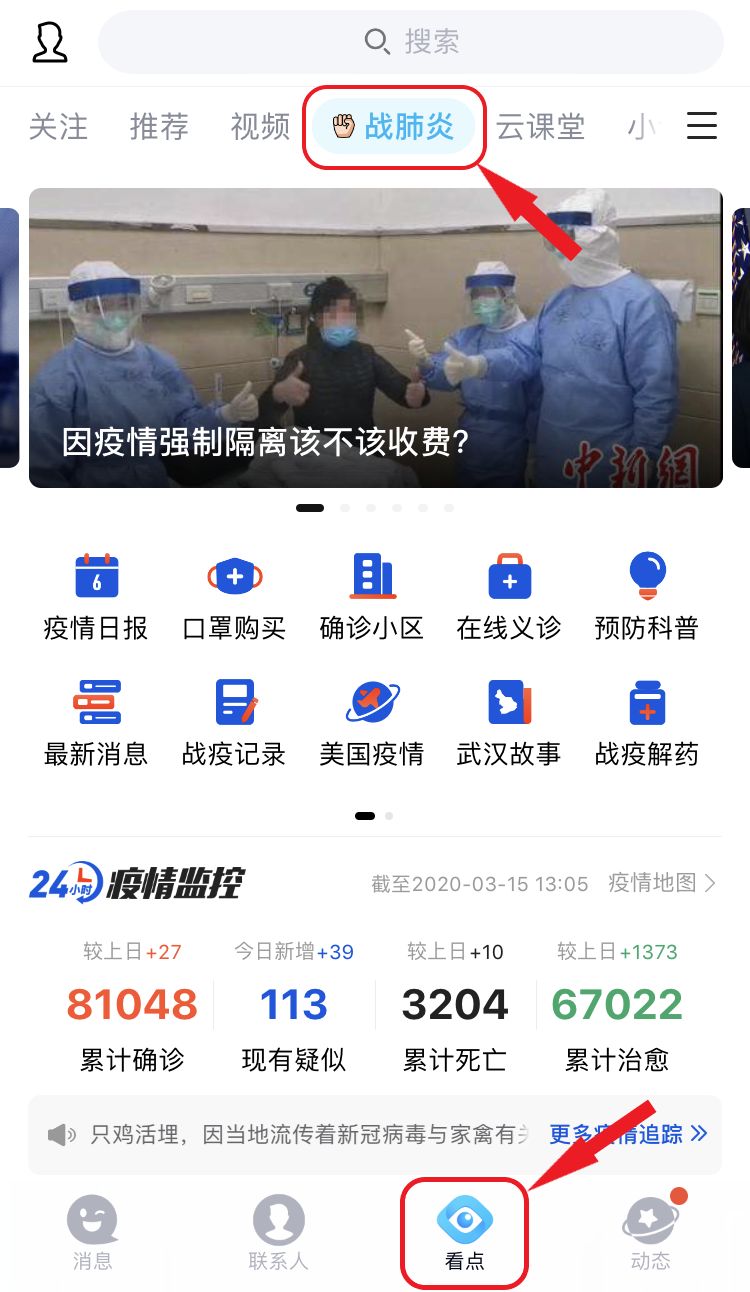This screenshot has width=750, height=1292.
Task: Switch to the 云课堂 tab
Action: coord(540,127)
